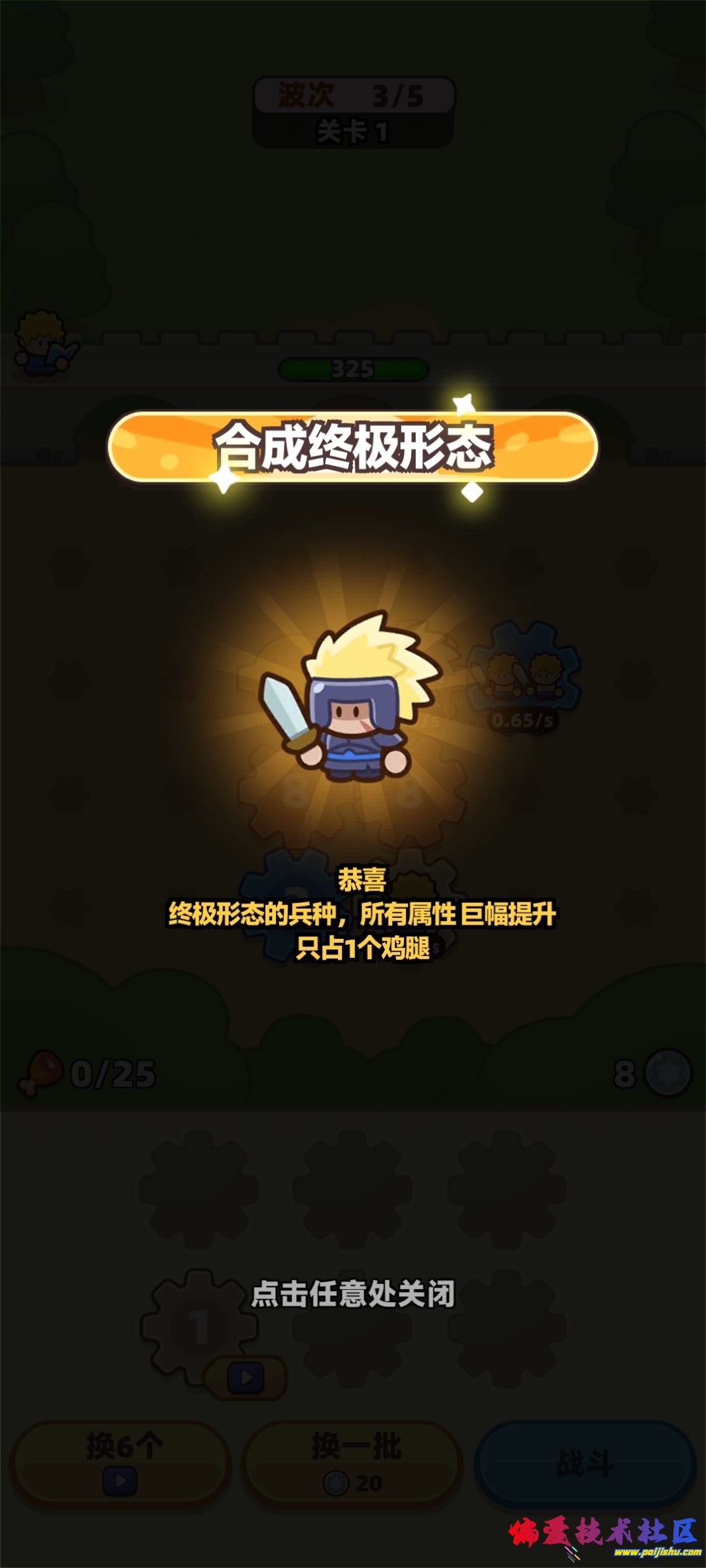Image resolution: width=706 pixels, height=1568 pixels.
Task: Tap the green health bar showing 325
Action: pyautogui.click(x=353, y=368)
